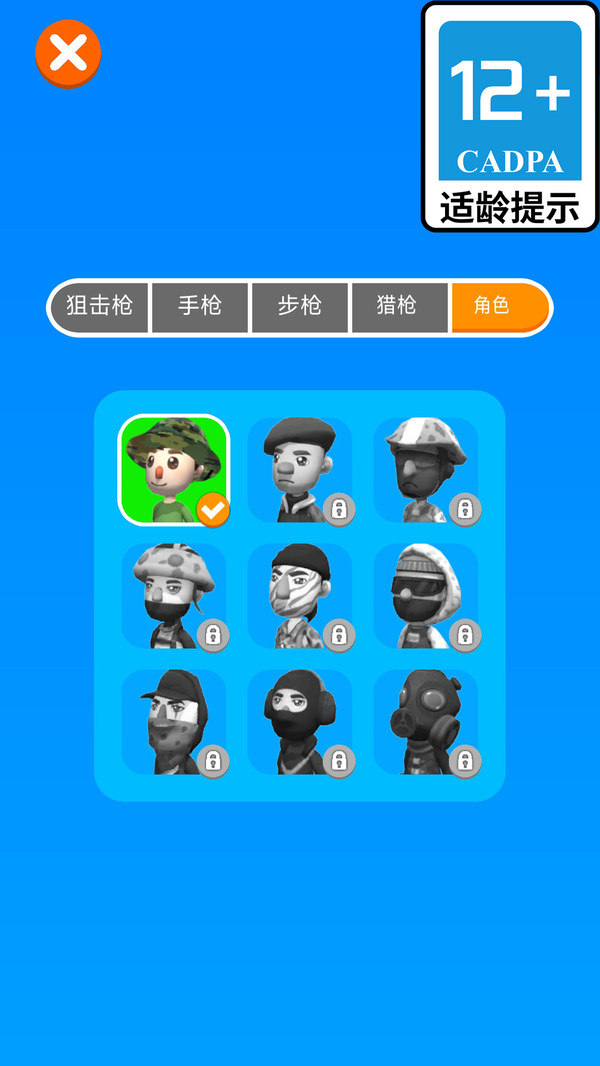Pick the locked cap character with face scarf
The image size is (600, 1066).
pos(174,722)
